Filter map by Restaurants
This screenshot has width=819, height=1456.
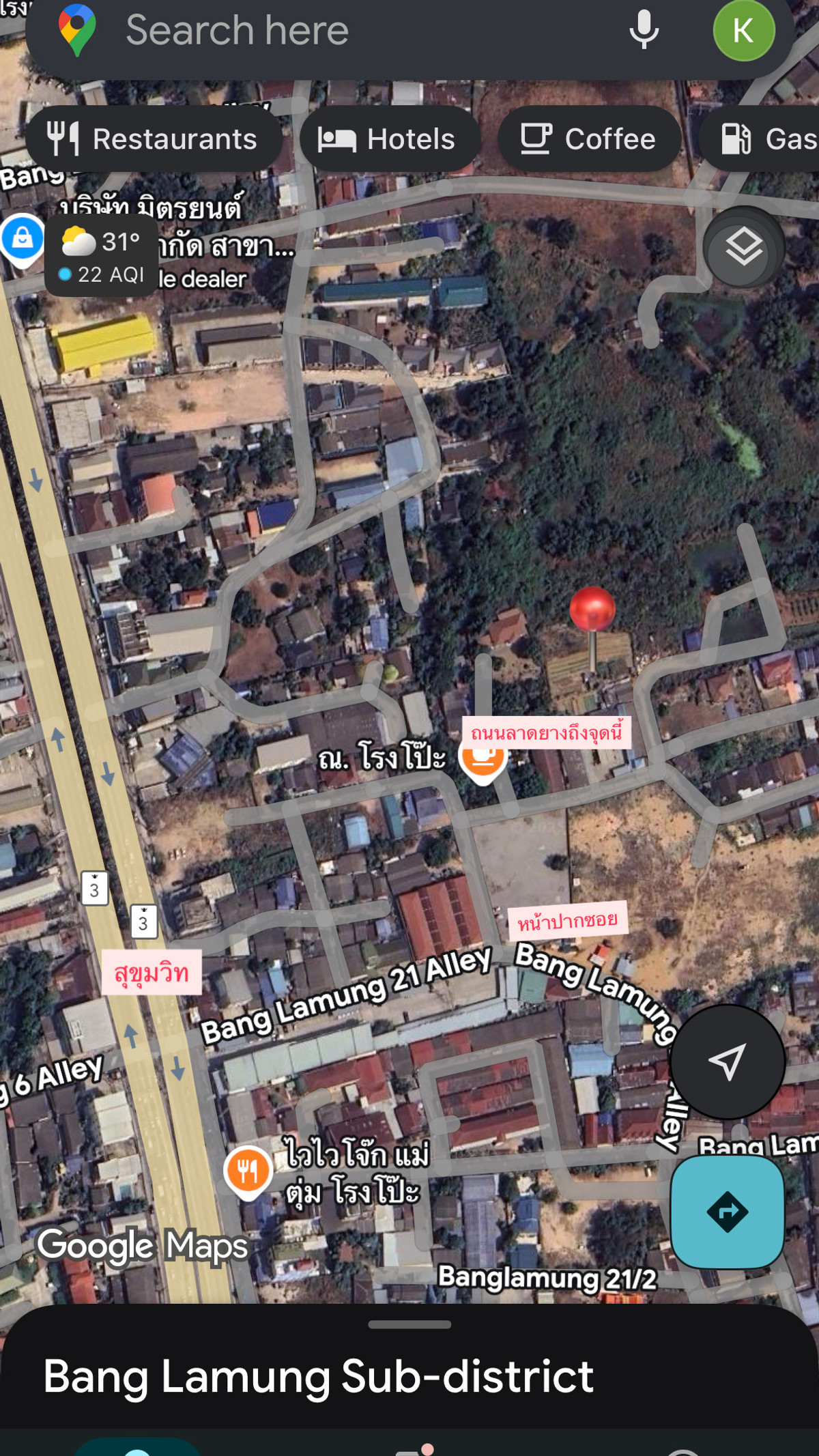tap(154, 139)
